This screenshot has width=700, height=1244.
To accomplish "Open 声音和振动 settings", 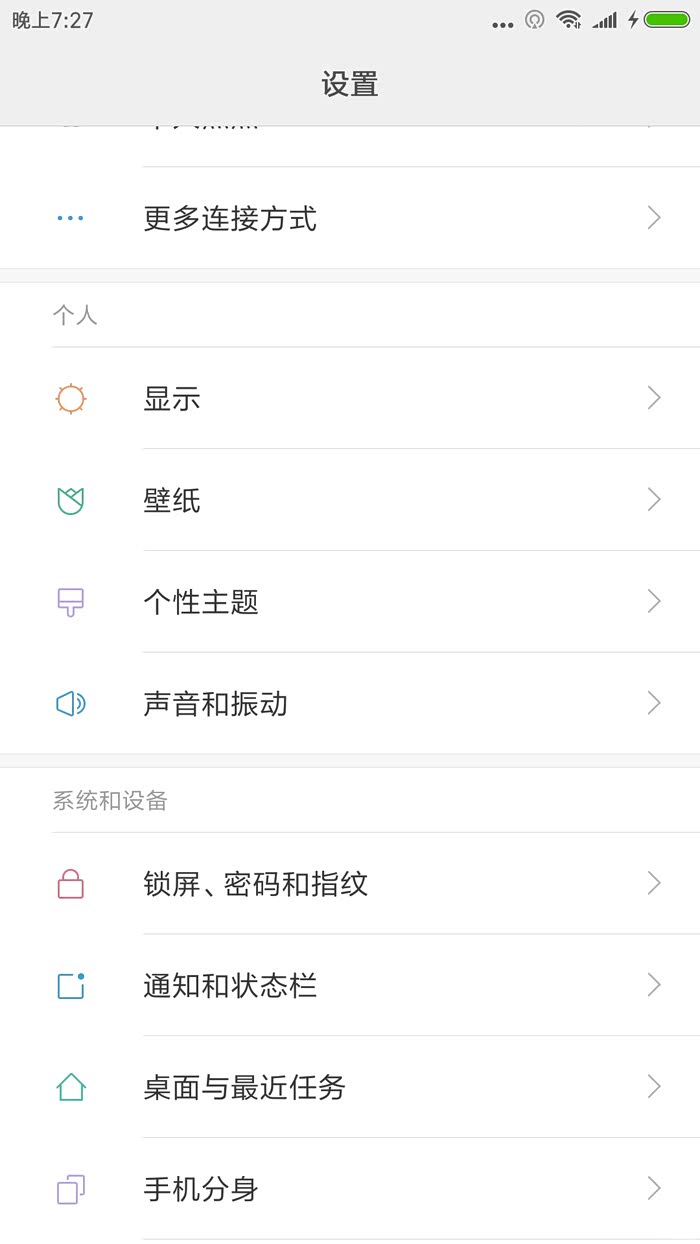I will pos(215,704).
